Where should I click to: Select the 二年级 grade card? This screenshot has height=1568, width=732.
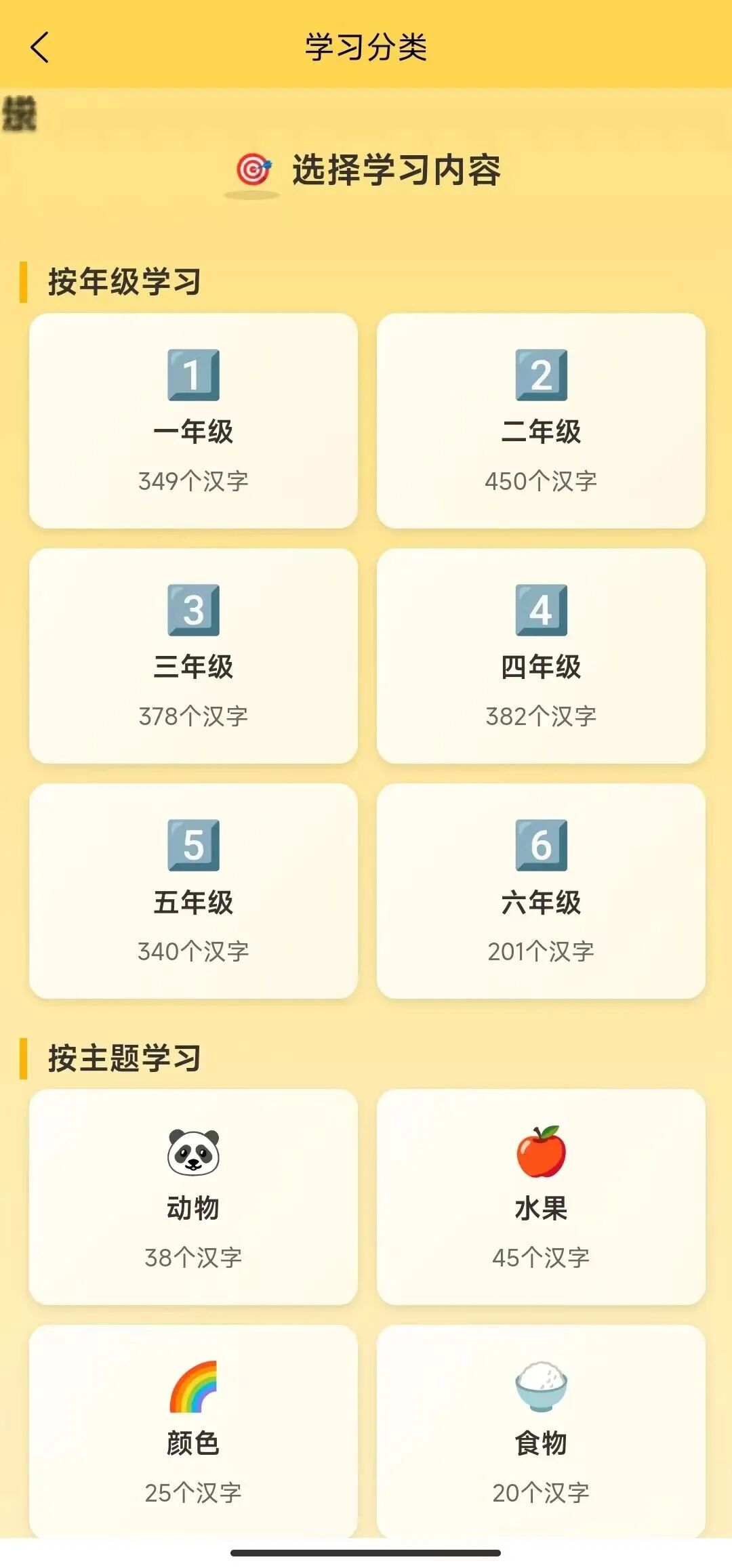tap(541, 421)
